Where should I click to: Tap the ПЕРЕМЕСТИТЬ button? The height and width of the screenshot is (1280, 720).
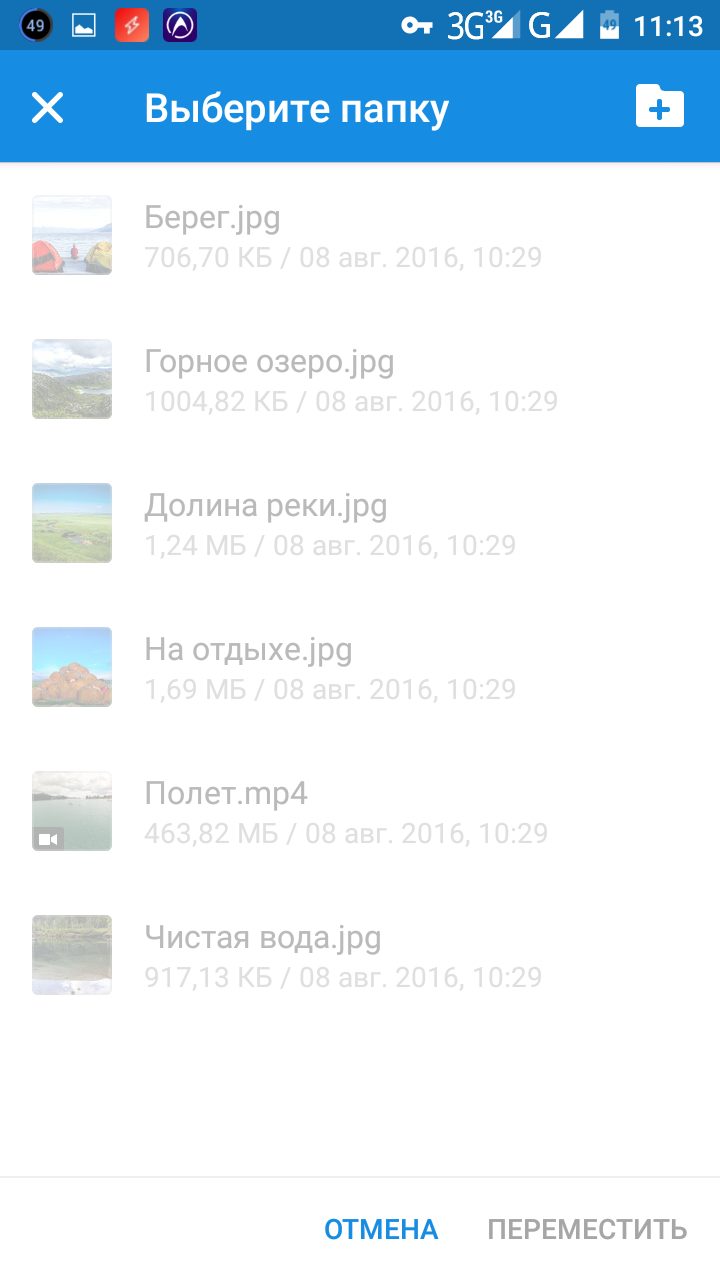tap(587, 1229)
